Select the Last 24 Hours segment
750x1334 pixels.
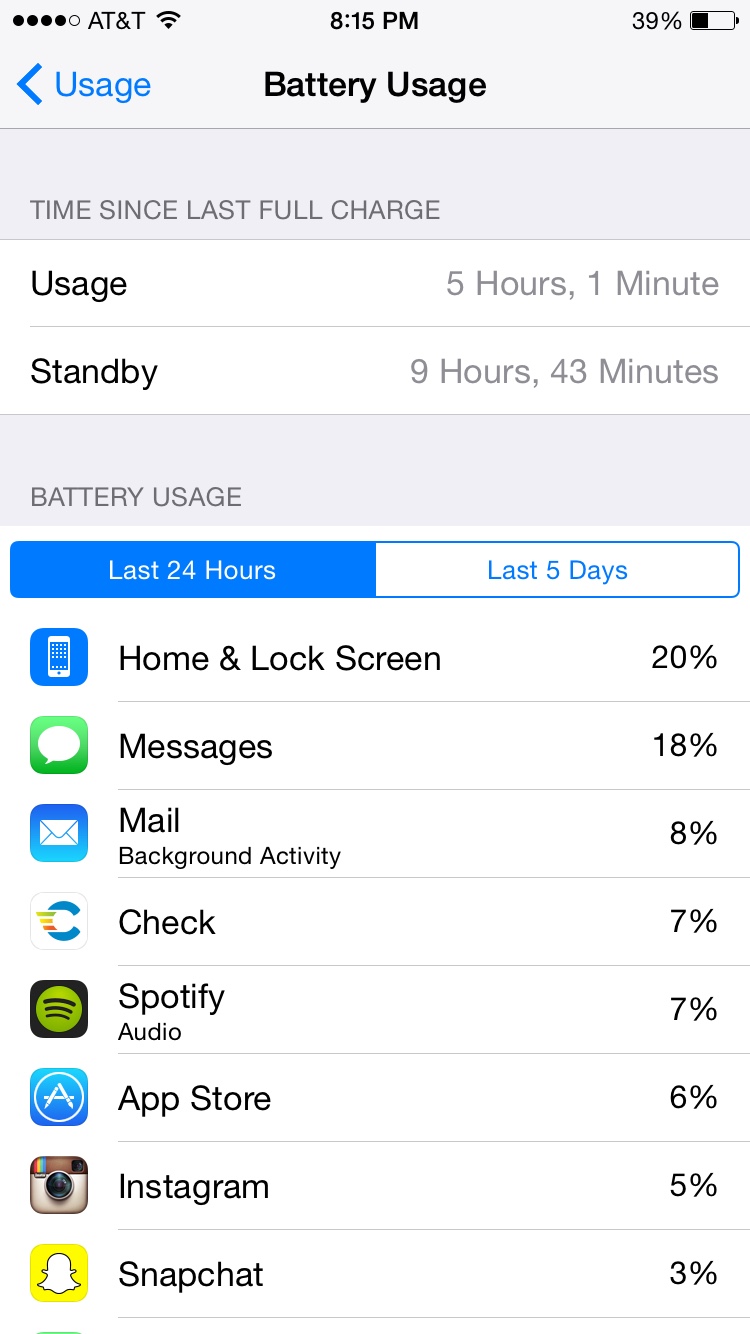pyautogui.click(x=192, y=570)
